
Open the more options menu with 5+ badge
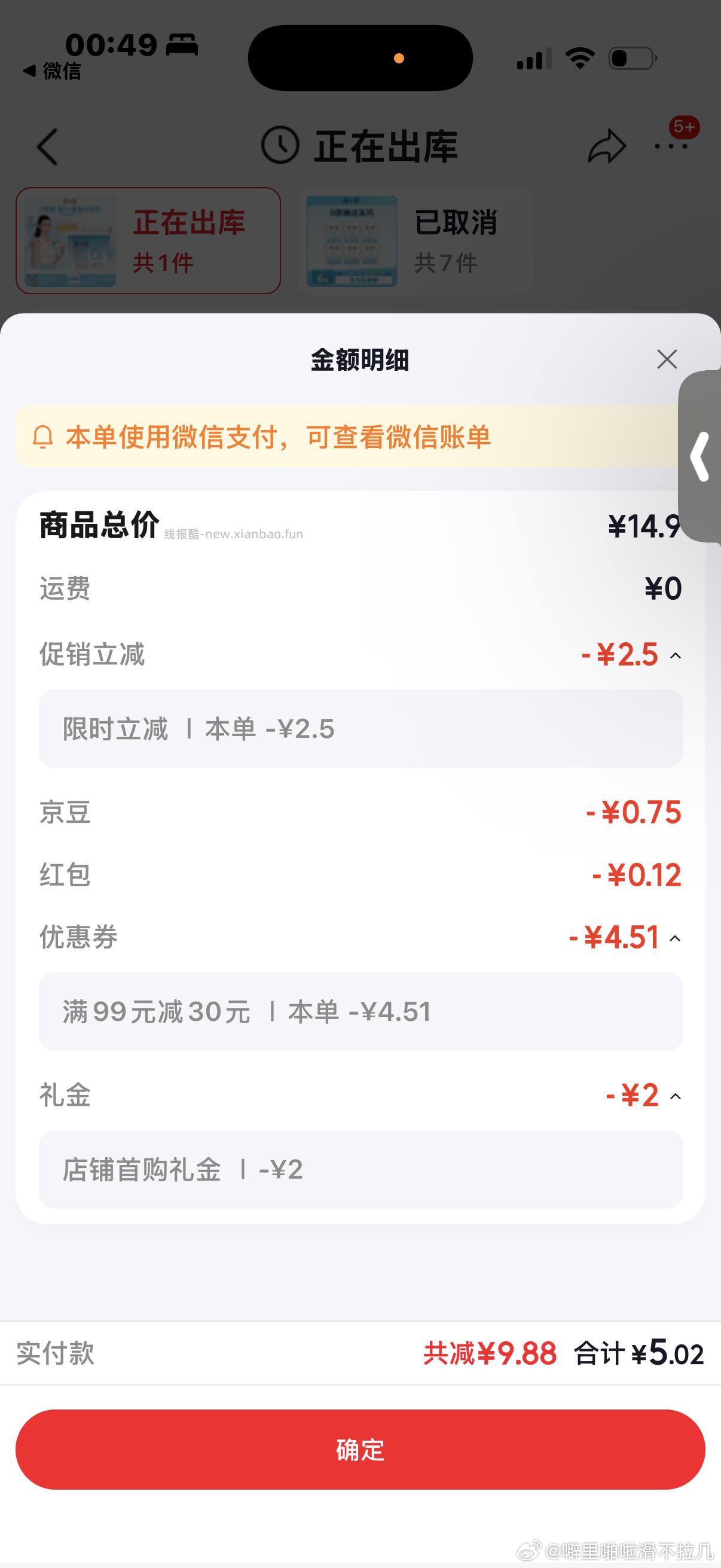(671, 146)
